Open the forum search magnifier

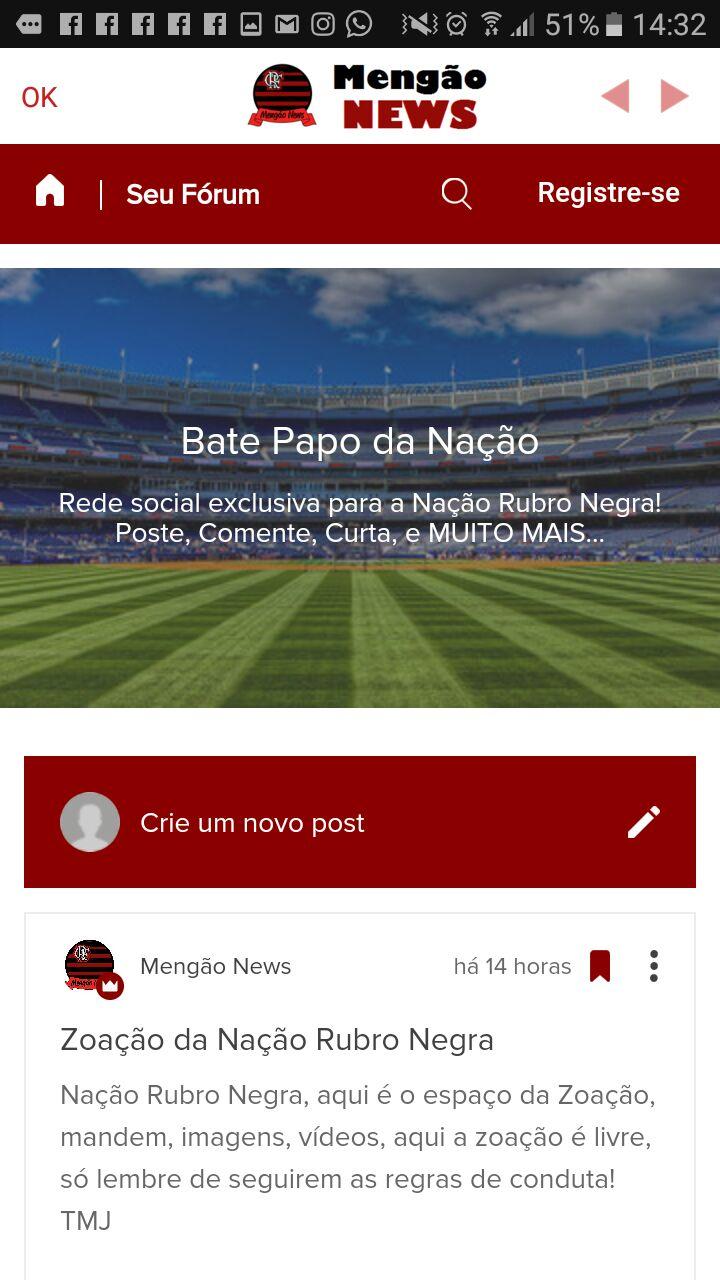[456, 193]
